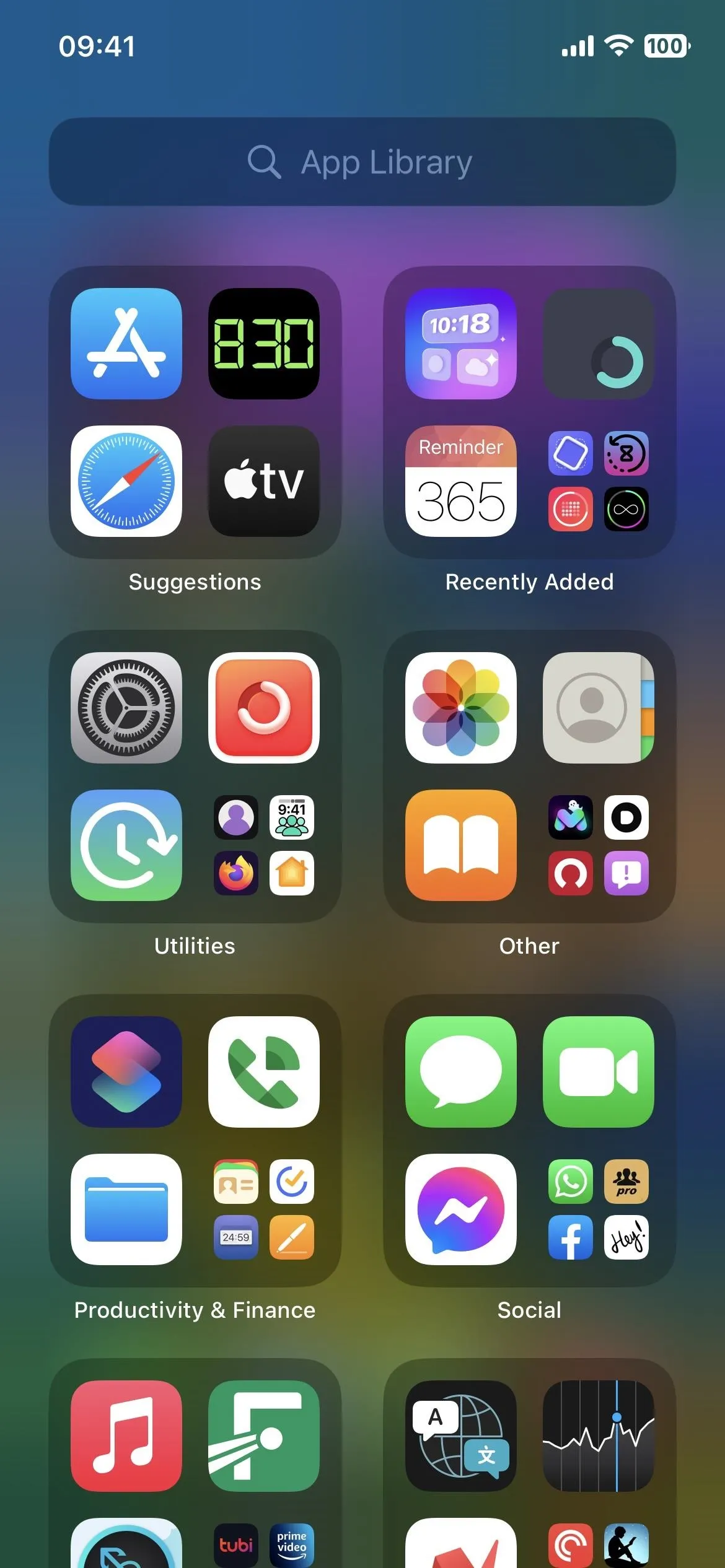Open the Settings app
725x1568 pixels.
(x=126, y=708)
